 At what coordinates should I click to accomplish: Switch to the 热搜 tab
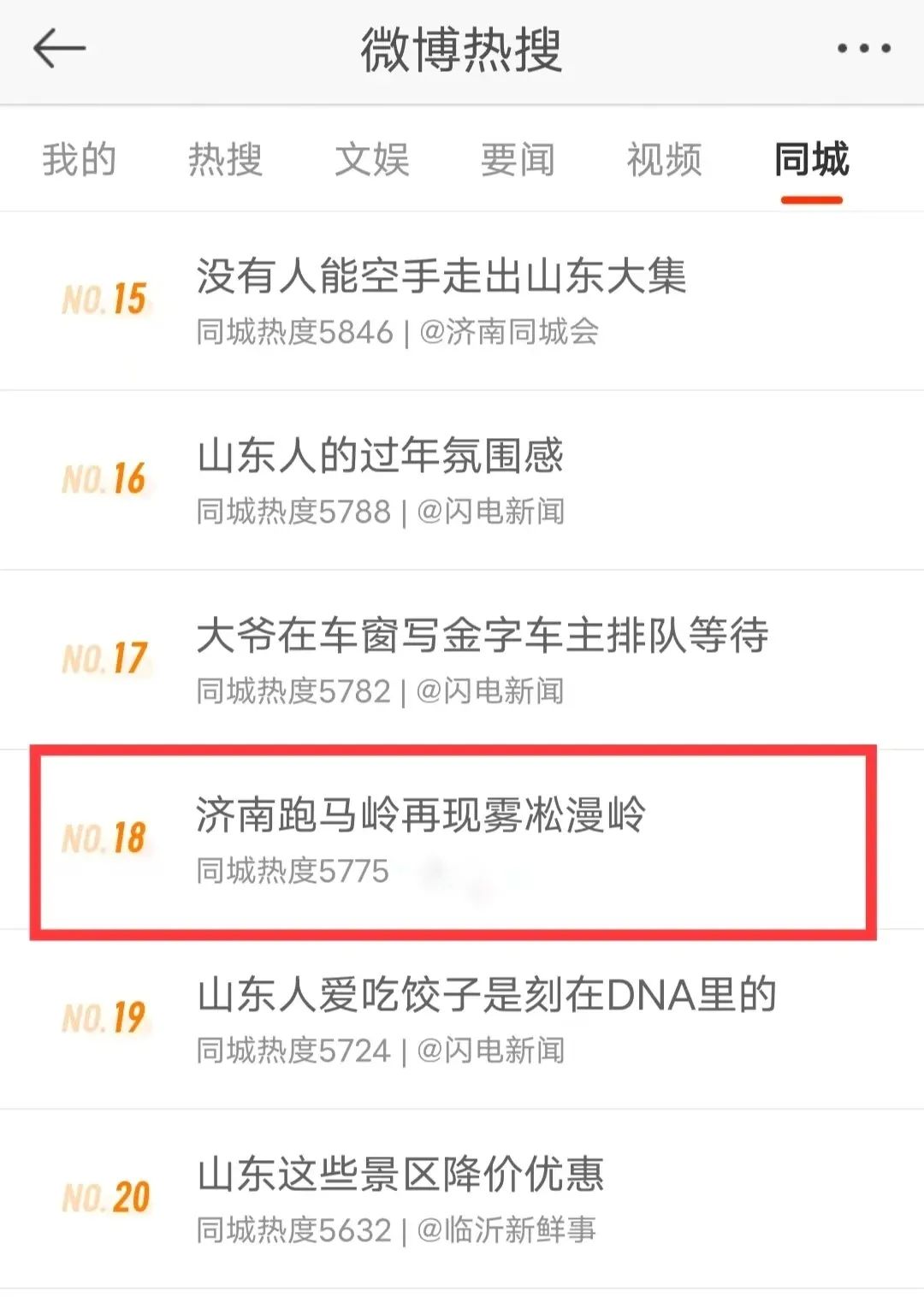click(225, 160)
